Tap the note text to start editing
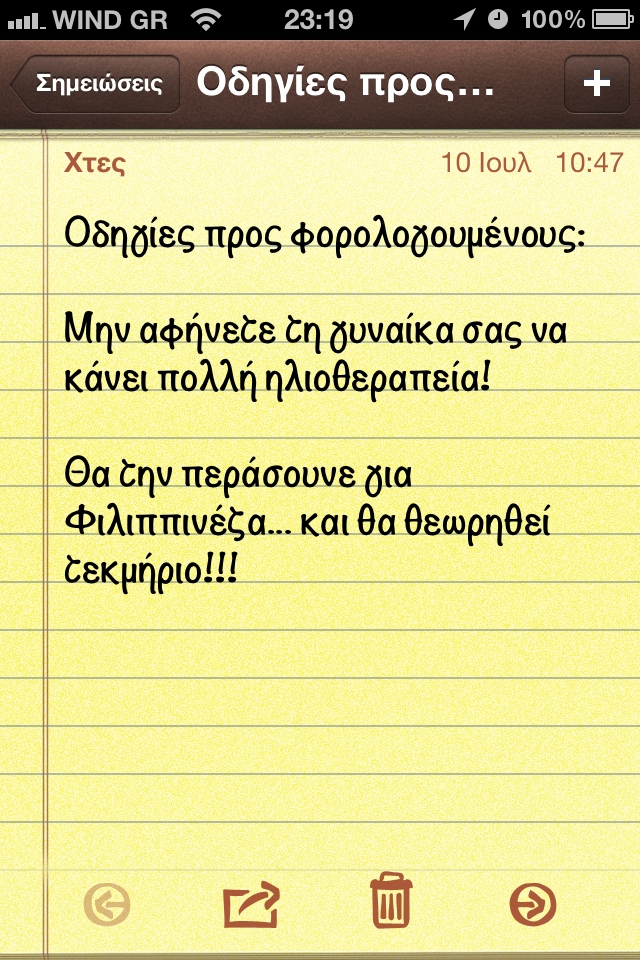The image size is (640, 960). pos(320,400)
